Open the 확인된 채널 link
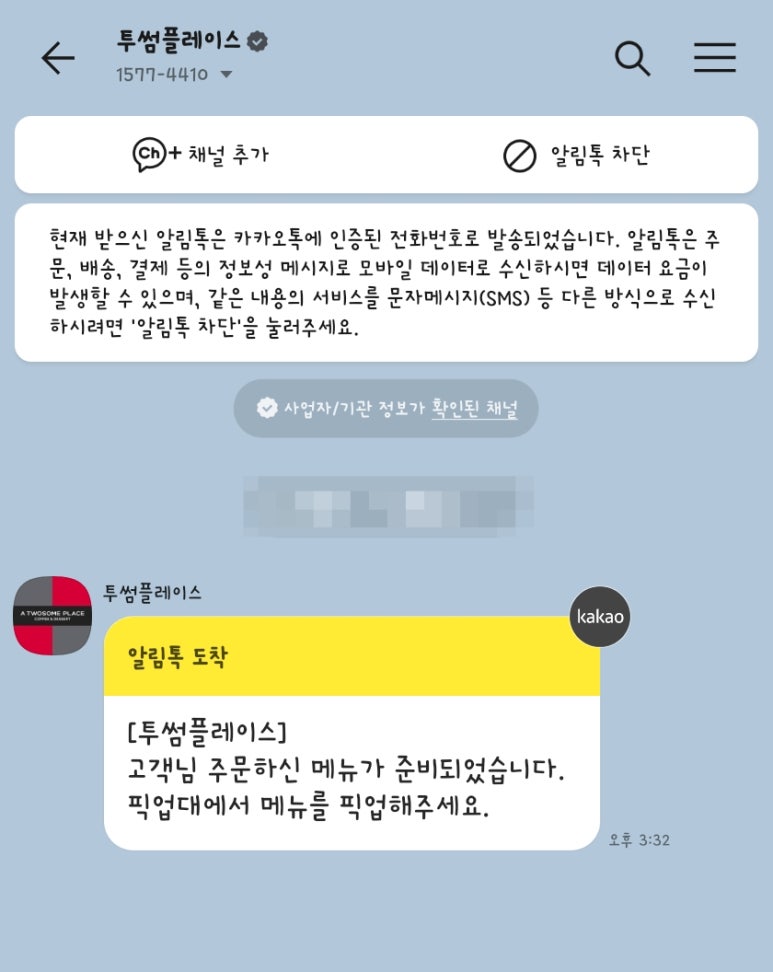 point(474,408)
